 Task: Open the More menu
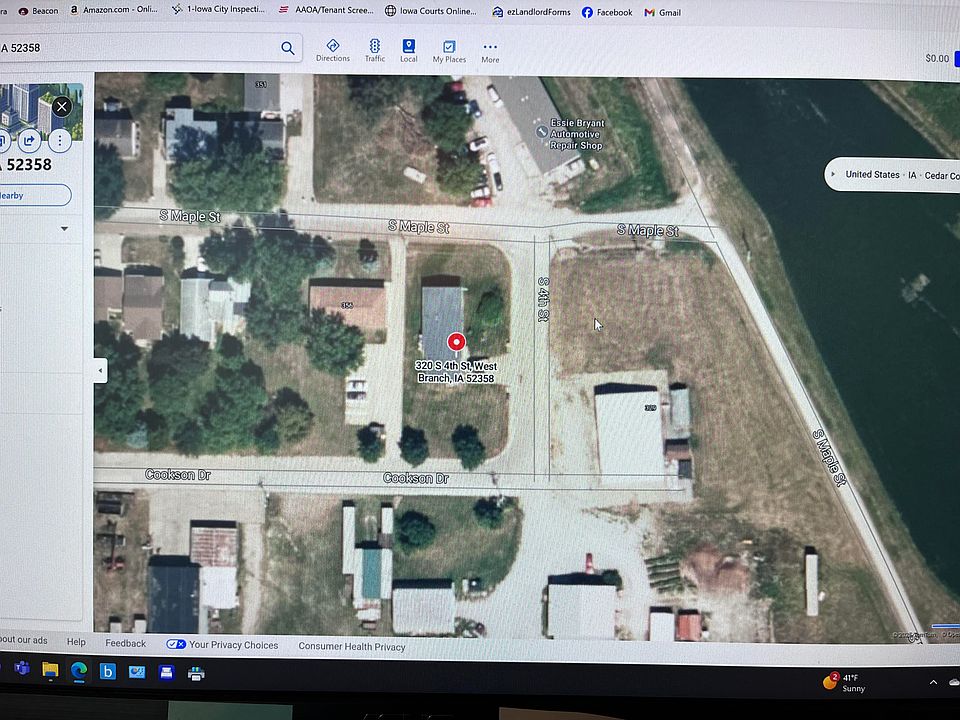(490, 52)
